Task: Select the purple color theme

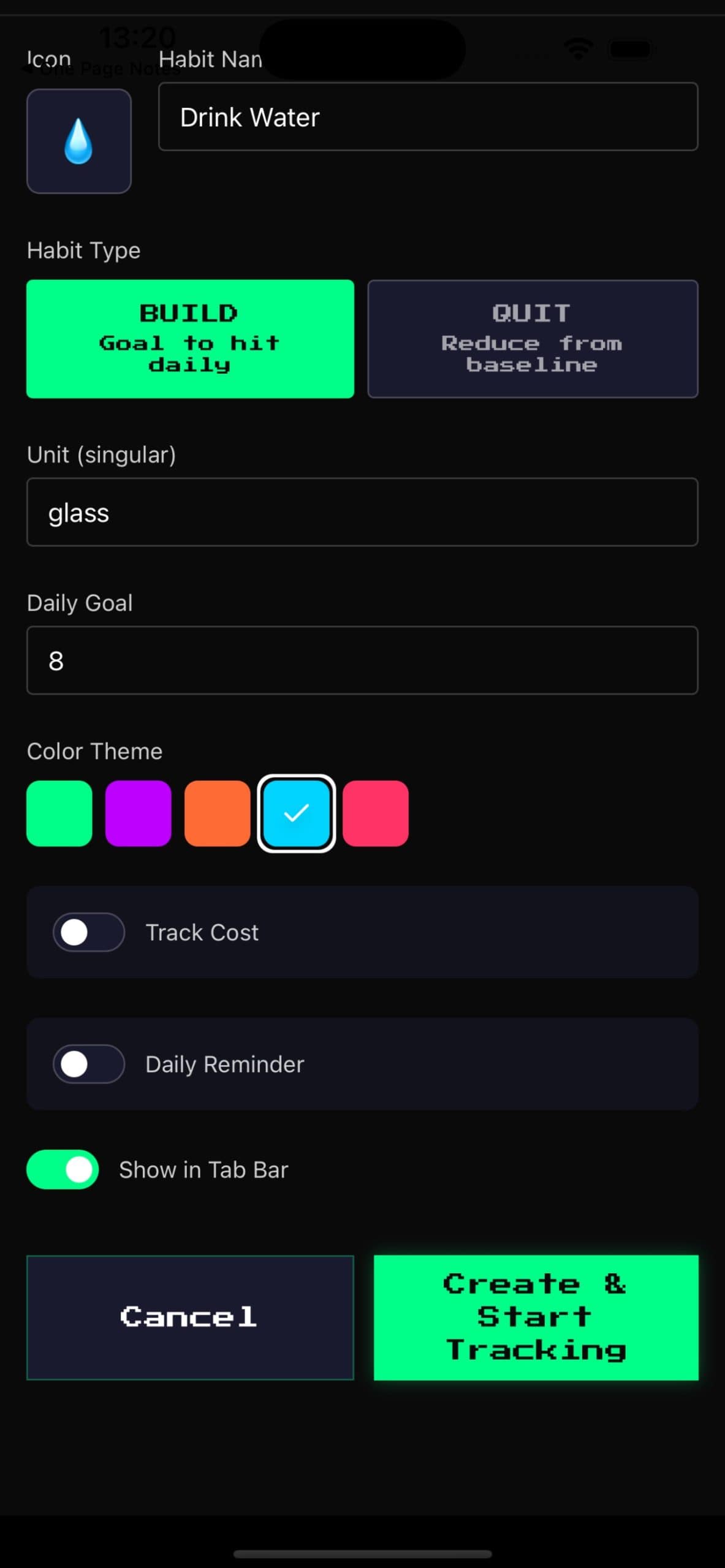Action: pyautogui.click(x=138, y=813)
